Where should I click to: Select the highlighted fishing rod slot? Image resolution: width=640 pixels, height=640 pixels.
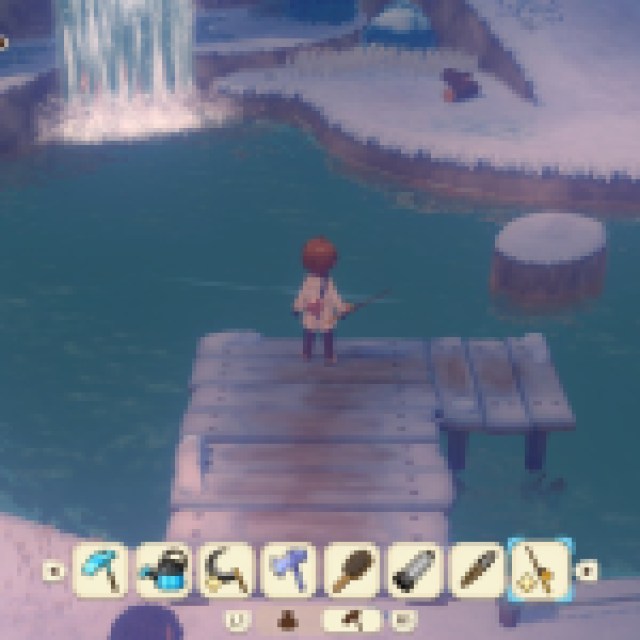(x=540, y=570)
